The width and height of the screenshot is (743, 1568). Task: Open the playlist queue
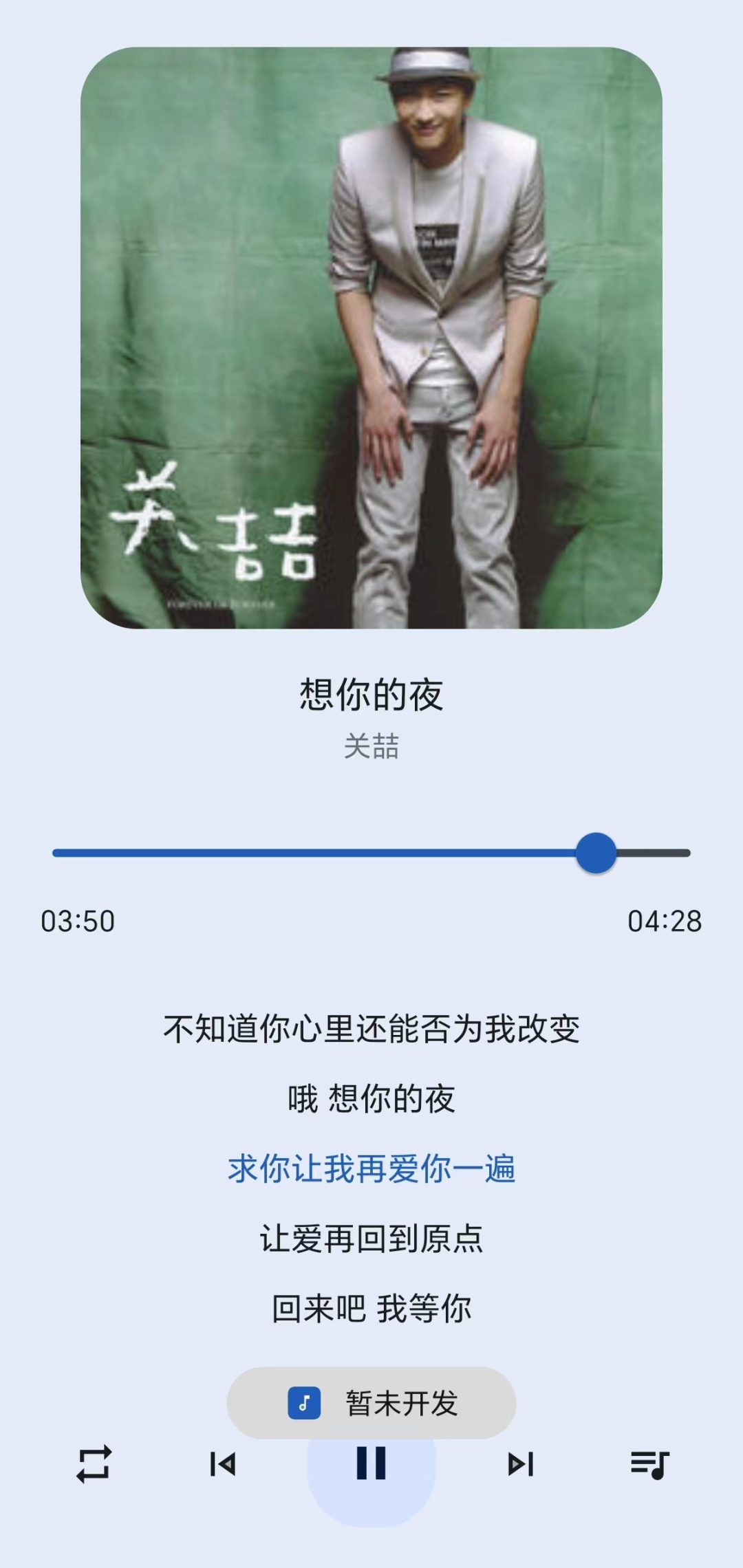pos(649,1464)
